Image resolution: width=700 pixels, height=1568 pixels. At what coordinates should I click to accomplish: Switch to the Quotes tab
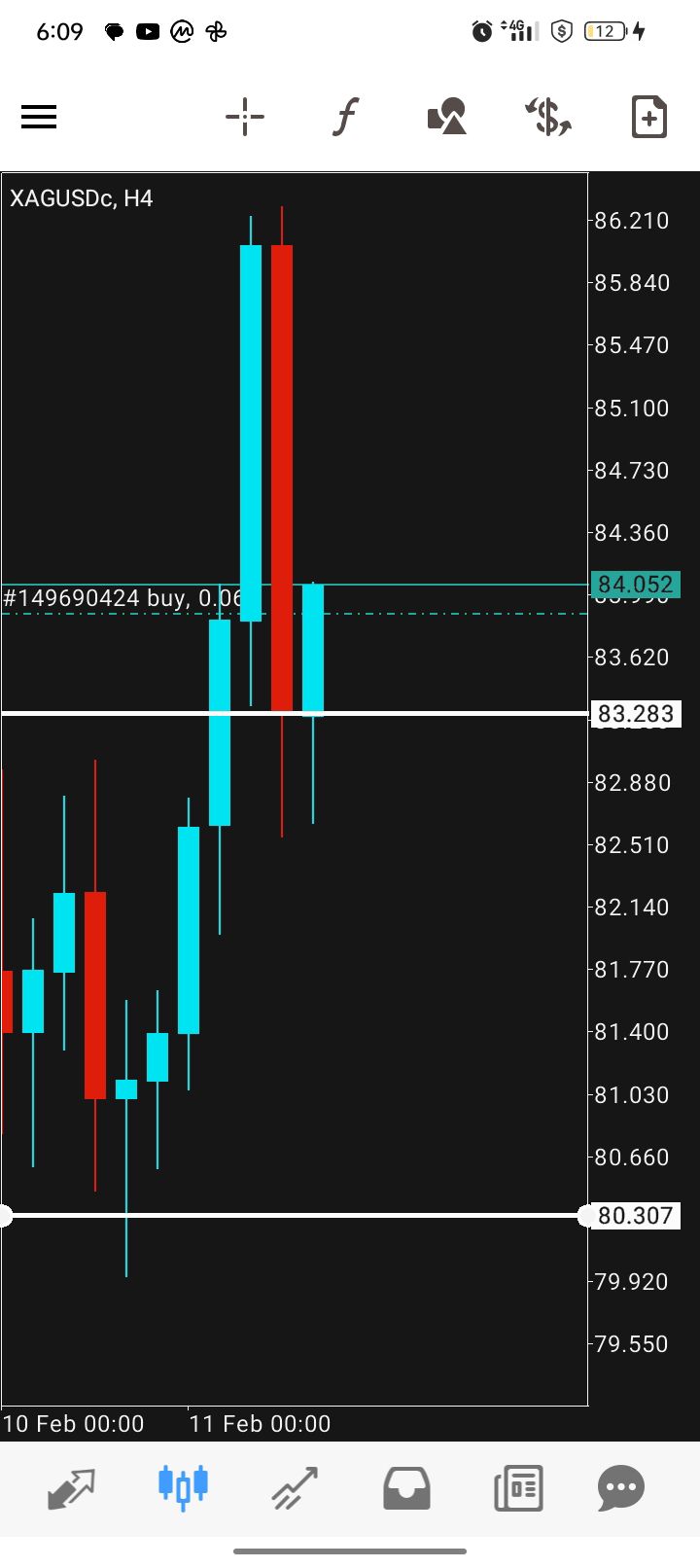point(72,1488)
